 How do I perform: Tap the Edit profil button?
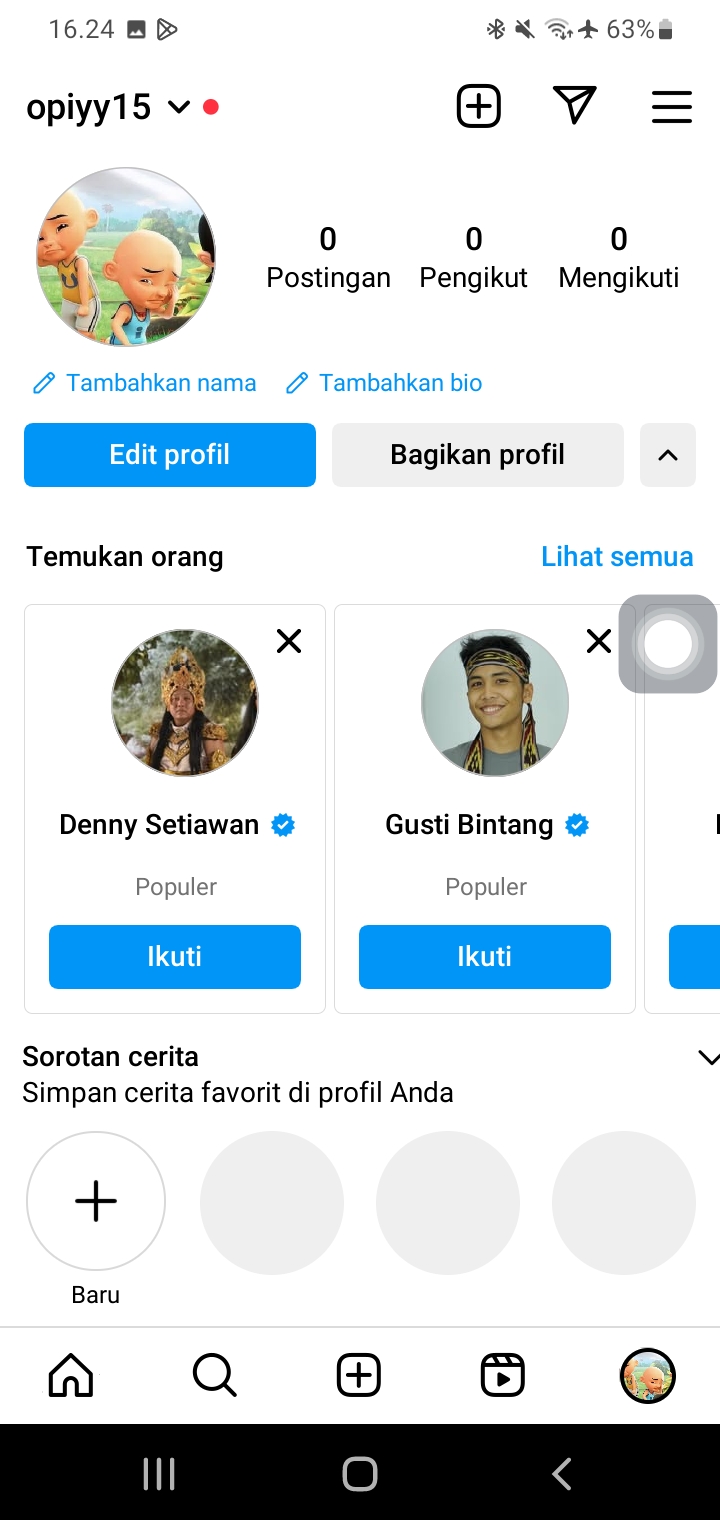click(x=170, y=455)
